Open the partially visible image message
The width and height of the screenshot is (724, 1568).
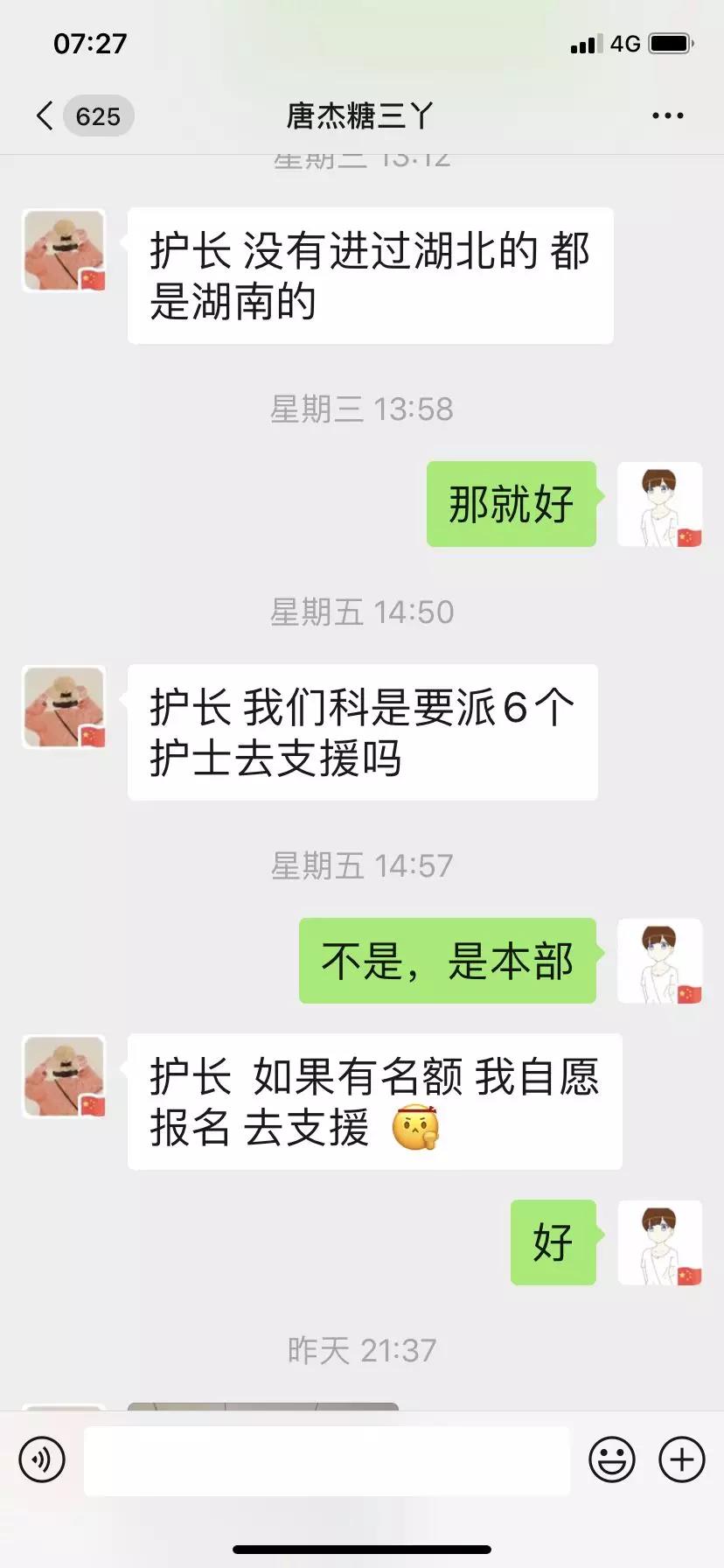coord(262,1406)
